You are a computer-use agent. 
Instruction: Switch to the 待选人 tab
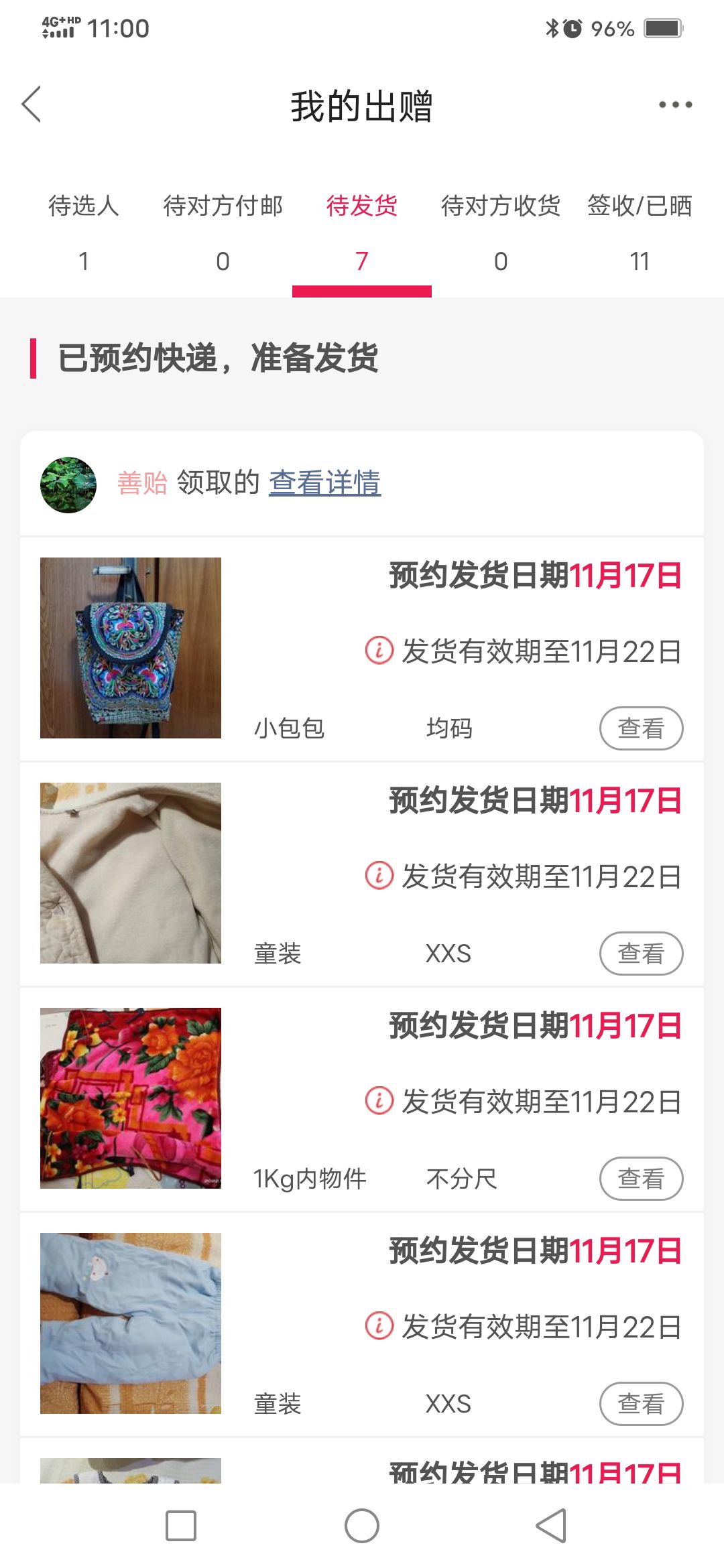(83, 231)
